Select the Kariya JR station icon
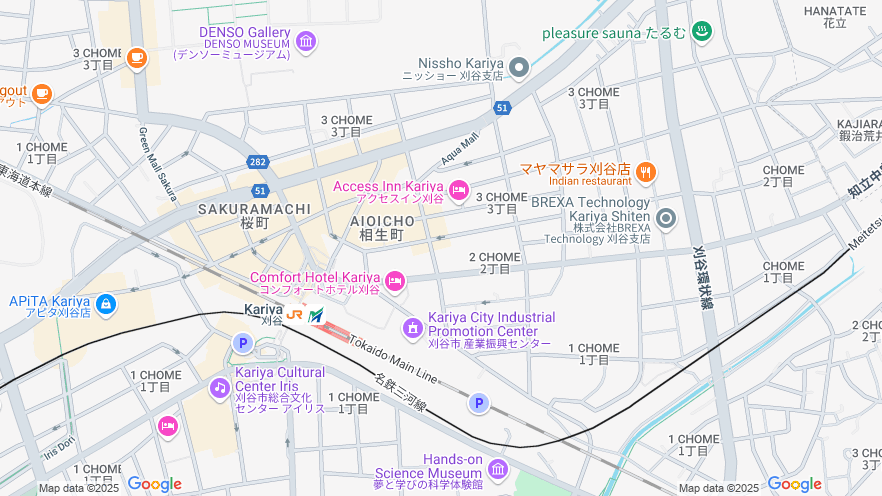This screenshot has height=496, width=882. [295, 314]
